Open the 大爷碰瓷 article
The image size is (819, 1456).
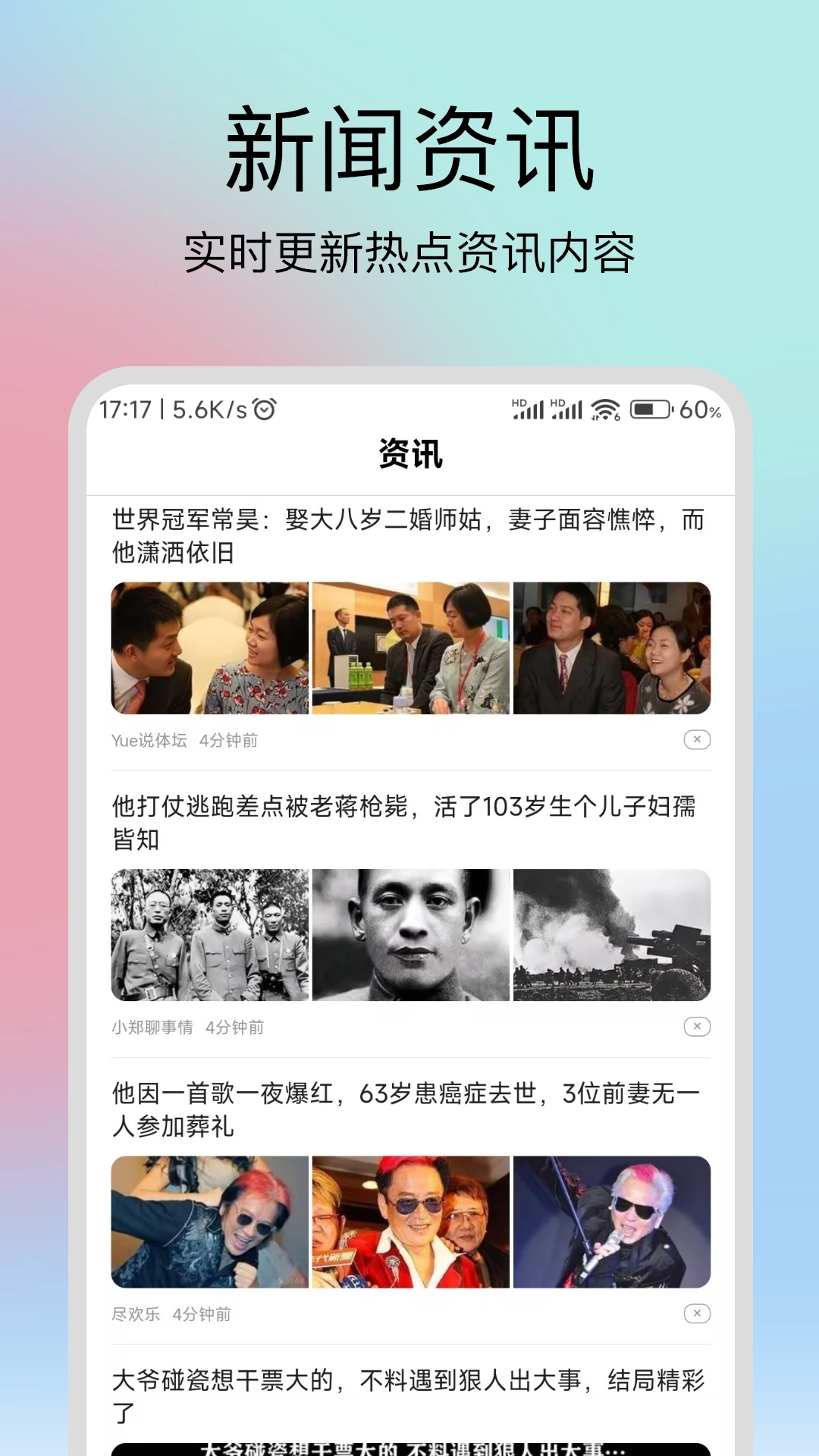[409, 1392]
